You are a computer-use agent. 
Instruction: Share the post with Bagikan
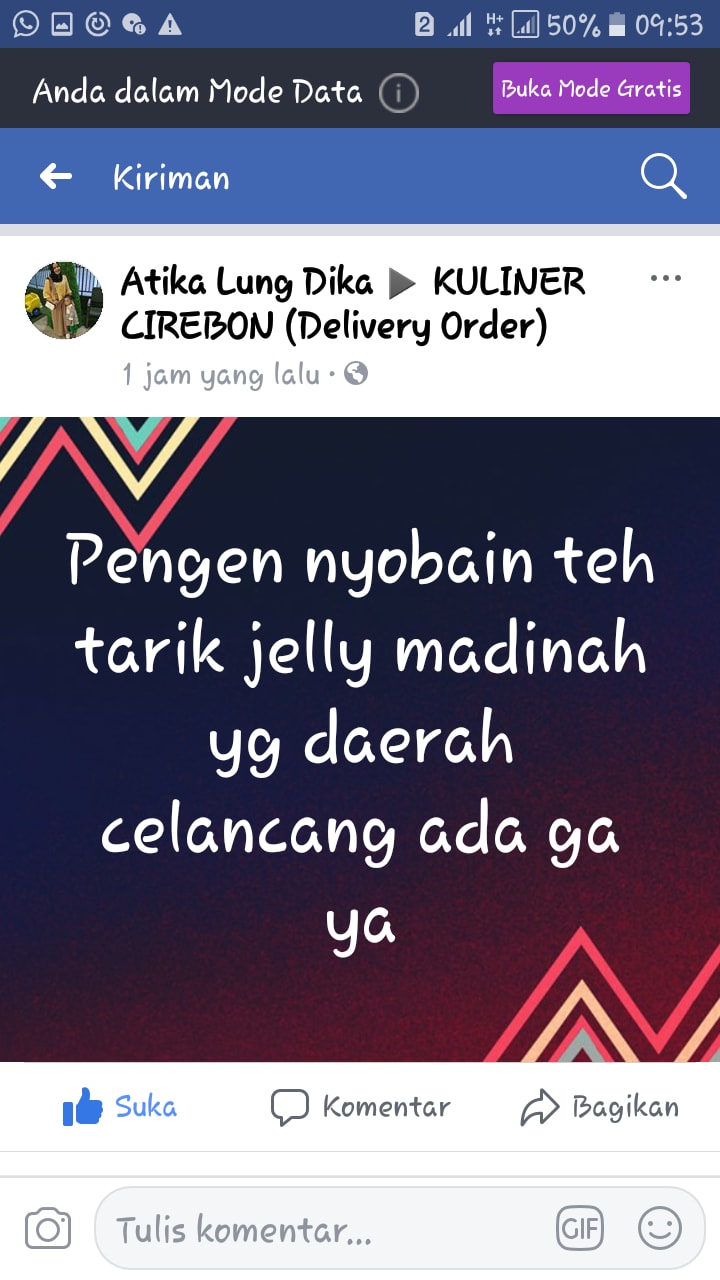point(600,1107)
